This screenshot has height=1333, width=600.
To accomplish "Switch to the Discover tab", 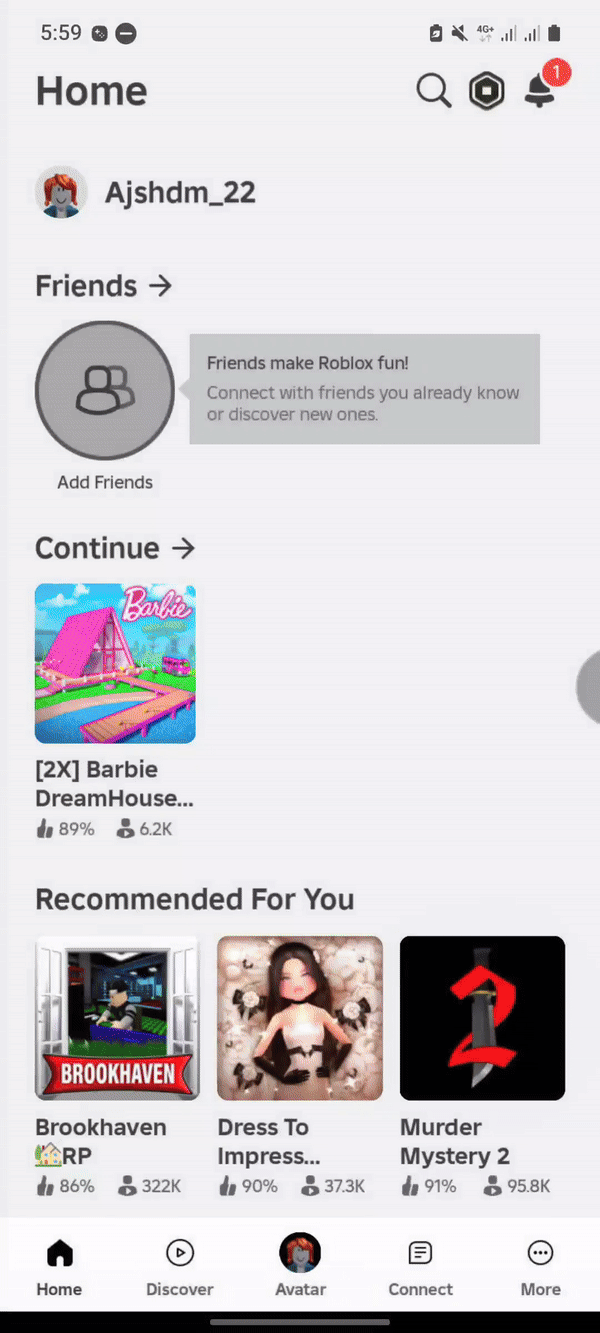I will click(x=180, y=1266).
